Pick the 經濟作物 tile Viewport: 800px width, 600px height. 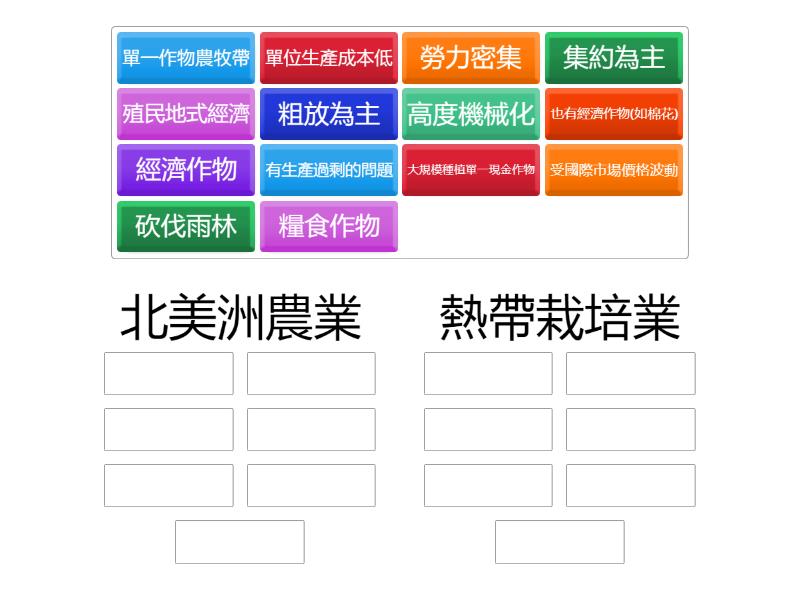[186, 169]
